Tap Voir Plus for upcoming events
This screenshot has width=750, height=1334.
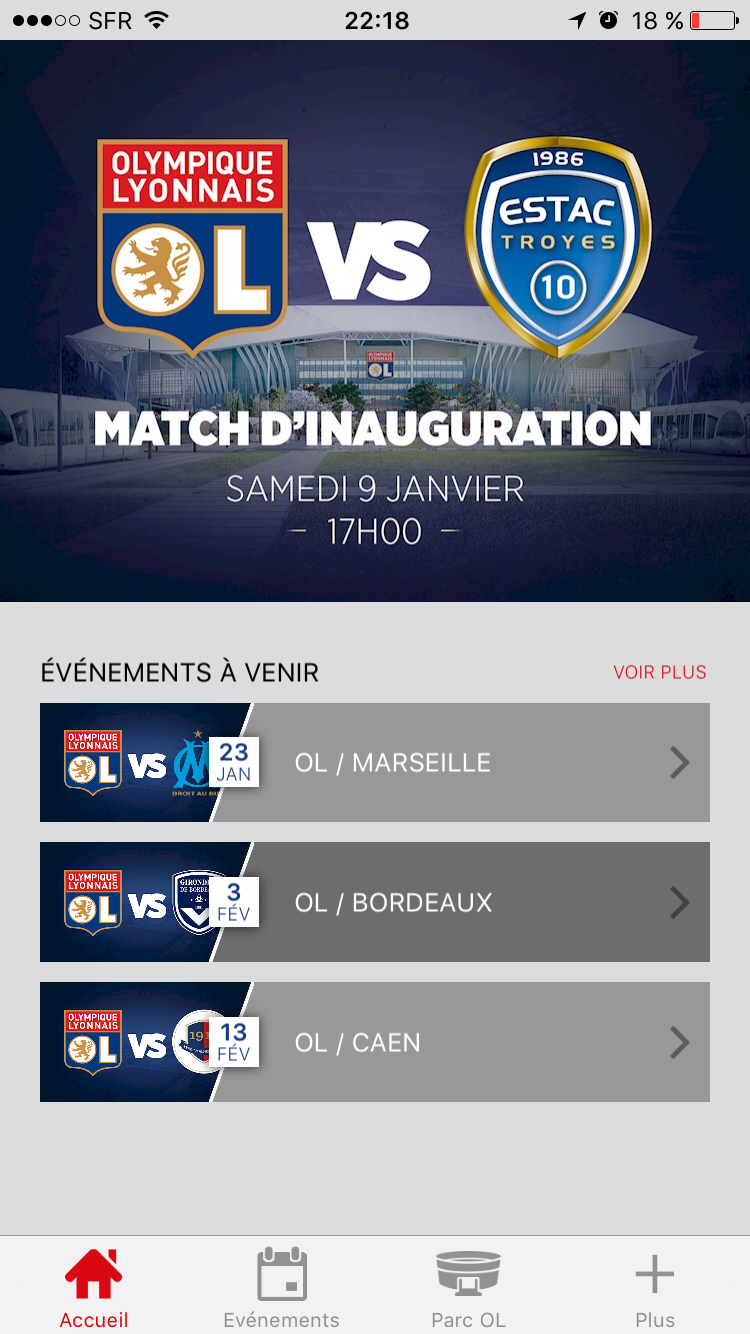659,672
